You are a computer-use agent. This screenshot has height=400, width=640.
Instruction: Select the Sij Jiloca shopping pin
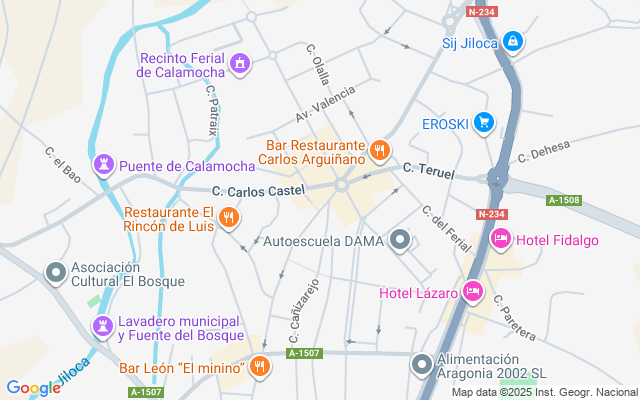coord(513,42)
